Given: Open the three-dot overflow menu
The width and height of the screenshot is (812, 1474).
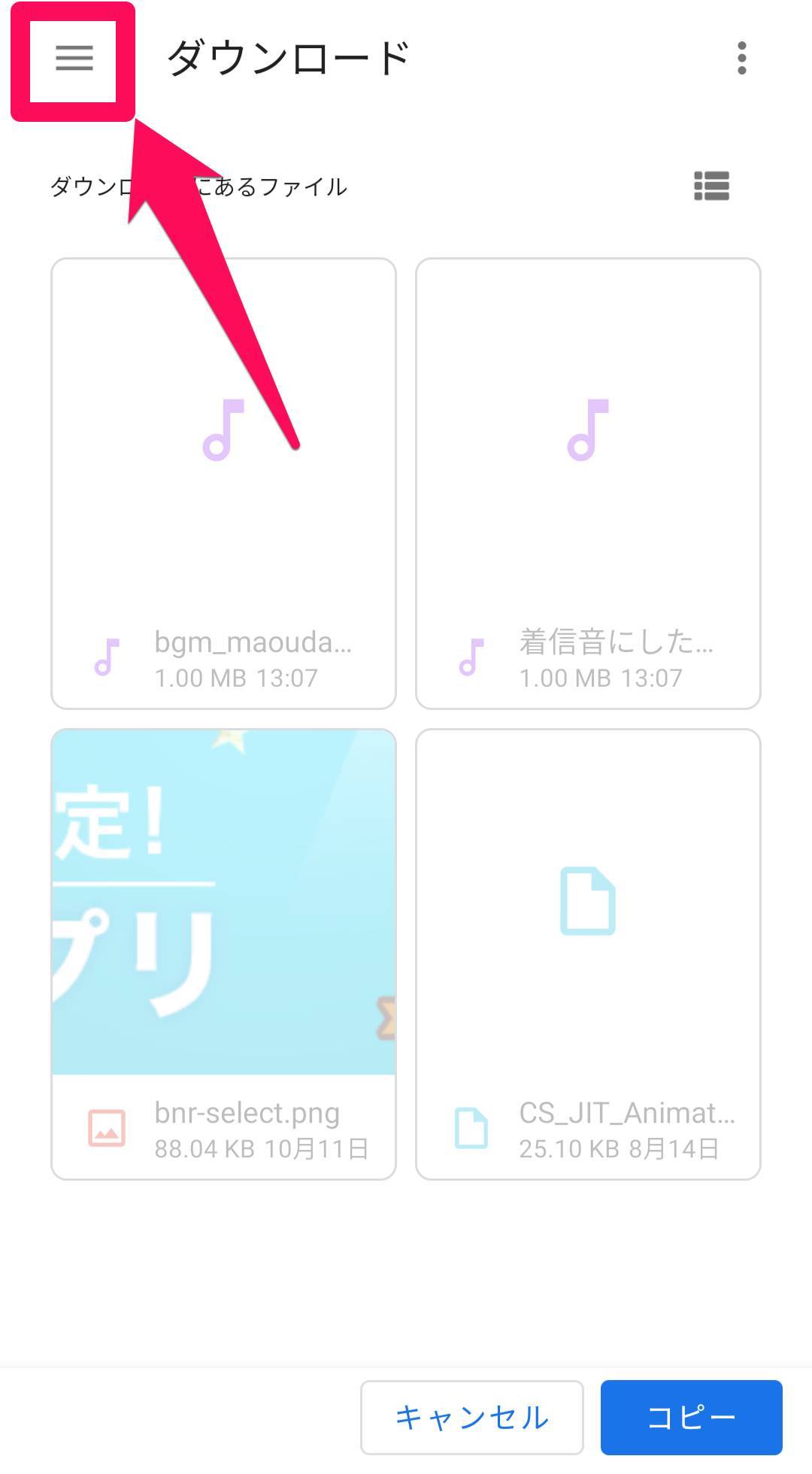Looking at the screenshot, I should (x=741, y=58).
